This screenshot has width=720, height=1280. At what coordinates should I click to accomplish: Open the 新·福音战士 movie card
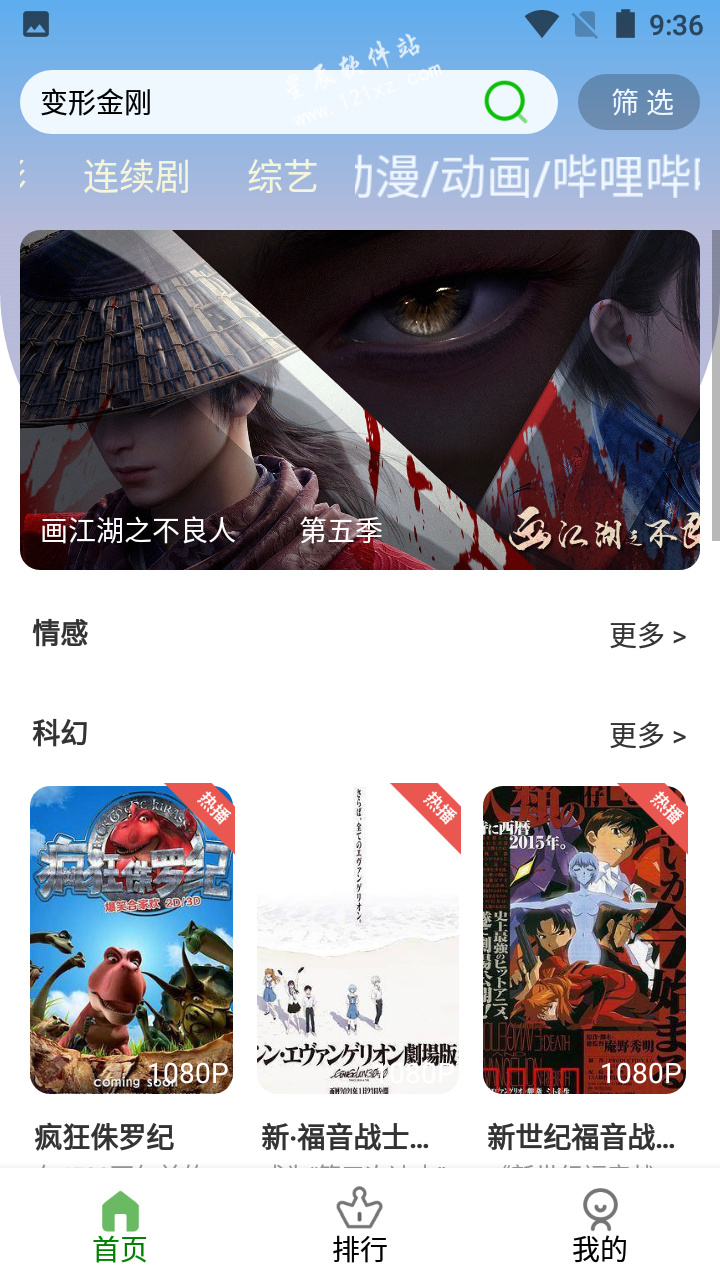[x=358, y=940]
